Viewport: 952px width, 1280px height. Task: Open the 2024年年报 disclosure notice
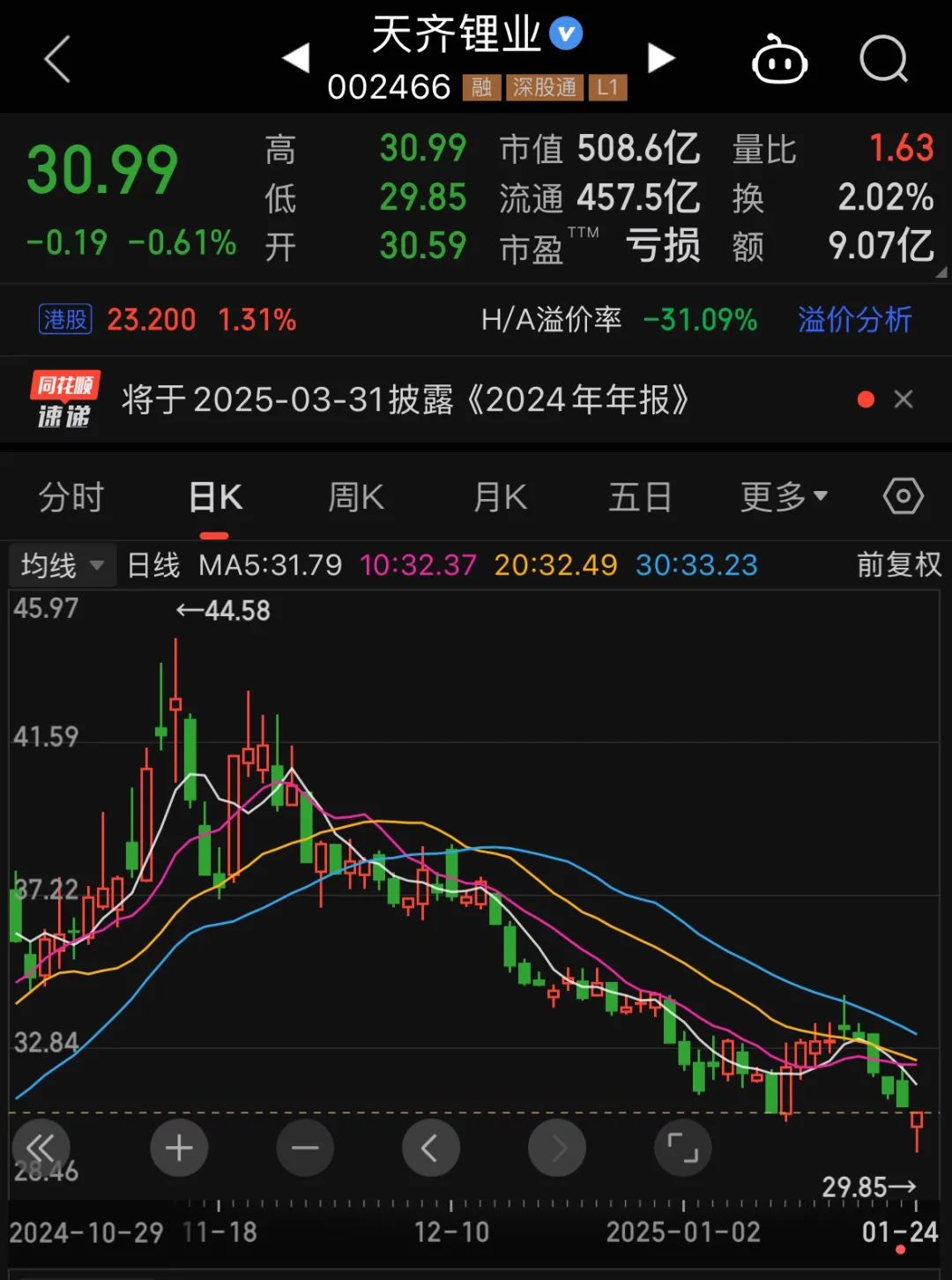point(404,400)
